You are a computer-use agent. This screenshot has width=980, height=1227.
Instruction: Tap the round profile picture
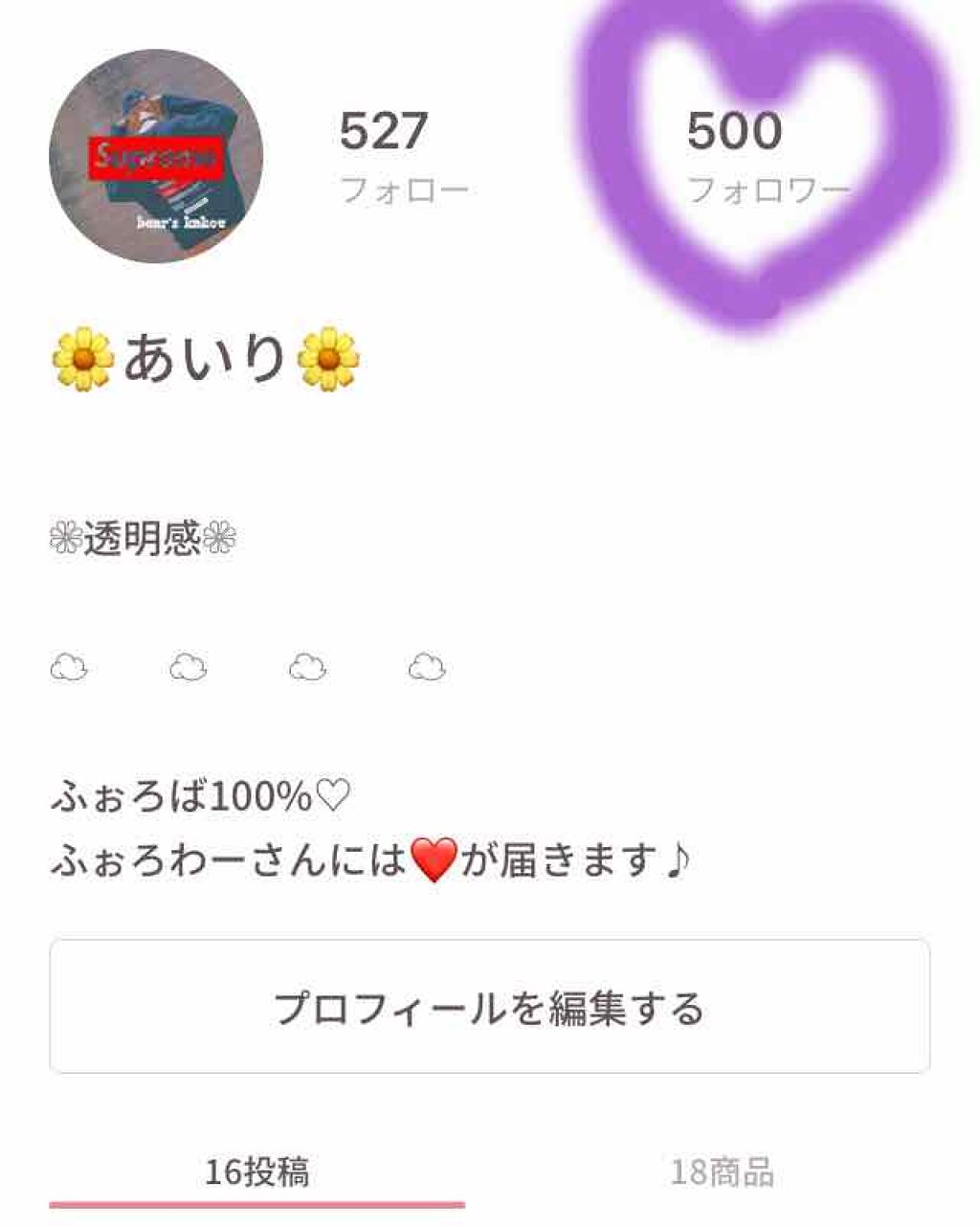click(156, 156)
